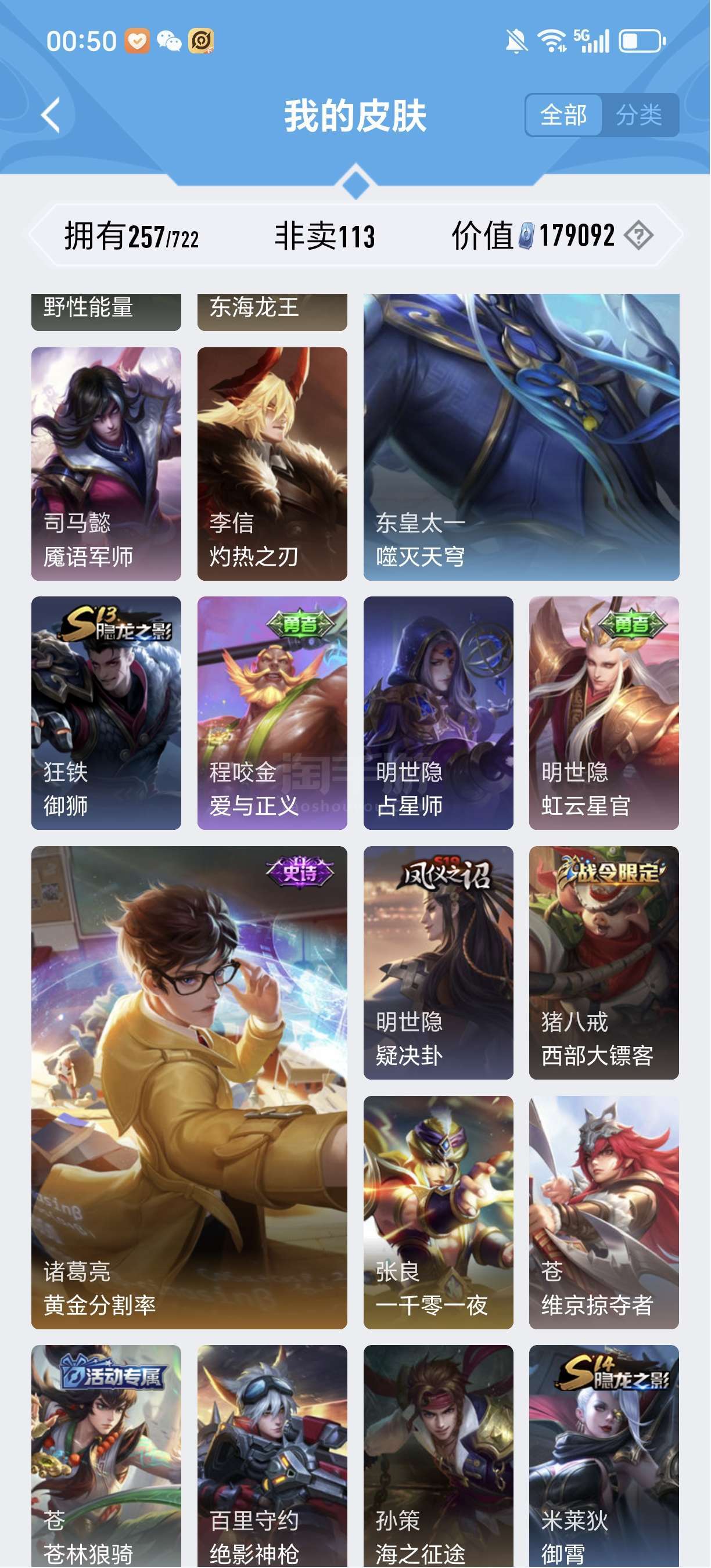The height and width of the screenshot is (1568, 711).
Task: Open 司马懿 魇语军师 skin card
Action: (106, 463)
